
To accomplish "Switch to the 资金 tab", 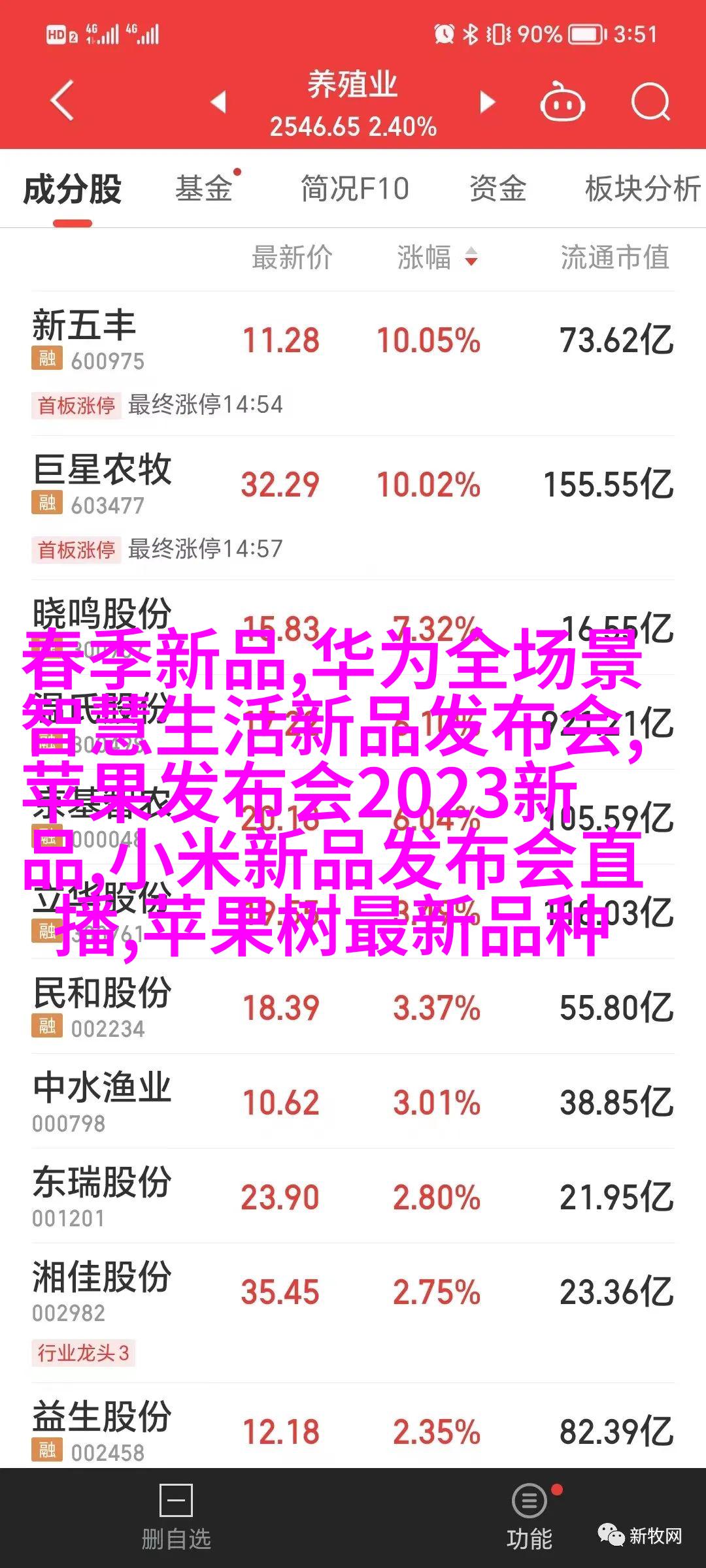I will (x=497, y=189).
